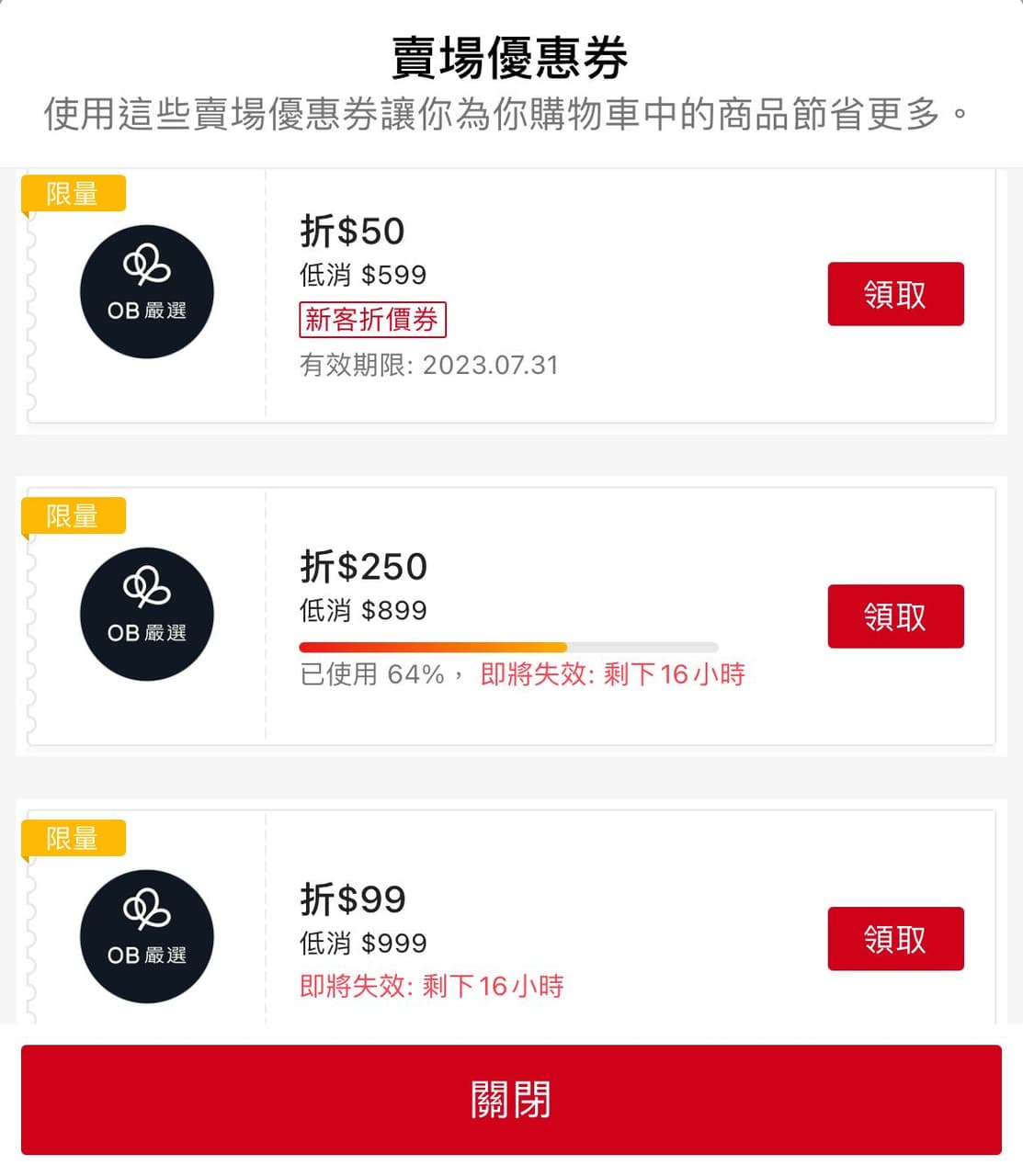Claim the 折$50 coupon with 領取 button

coord(895,293)
